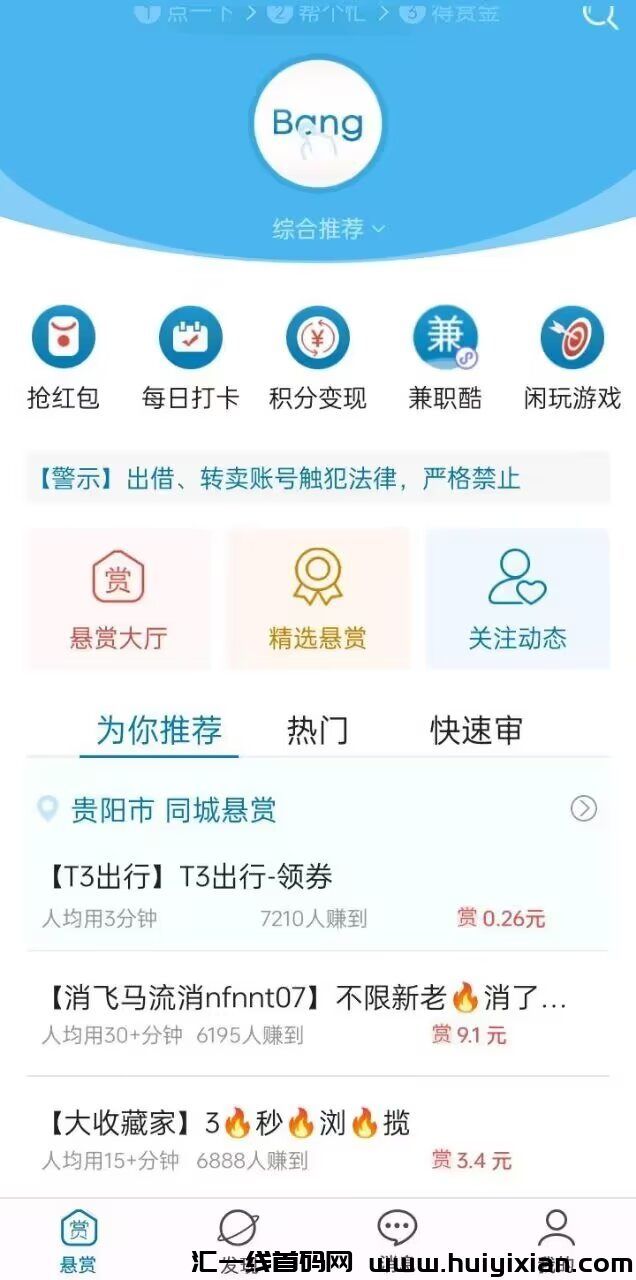Switch to the 快速审 tab
Viewport: 636px width, 1280px height.
476,730
